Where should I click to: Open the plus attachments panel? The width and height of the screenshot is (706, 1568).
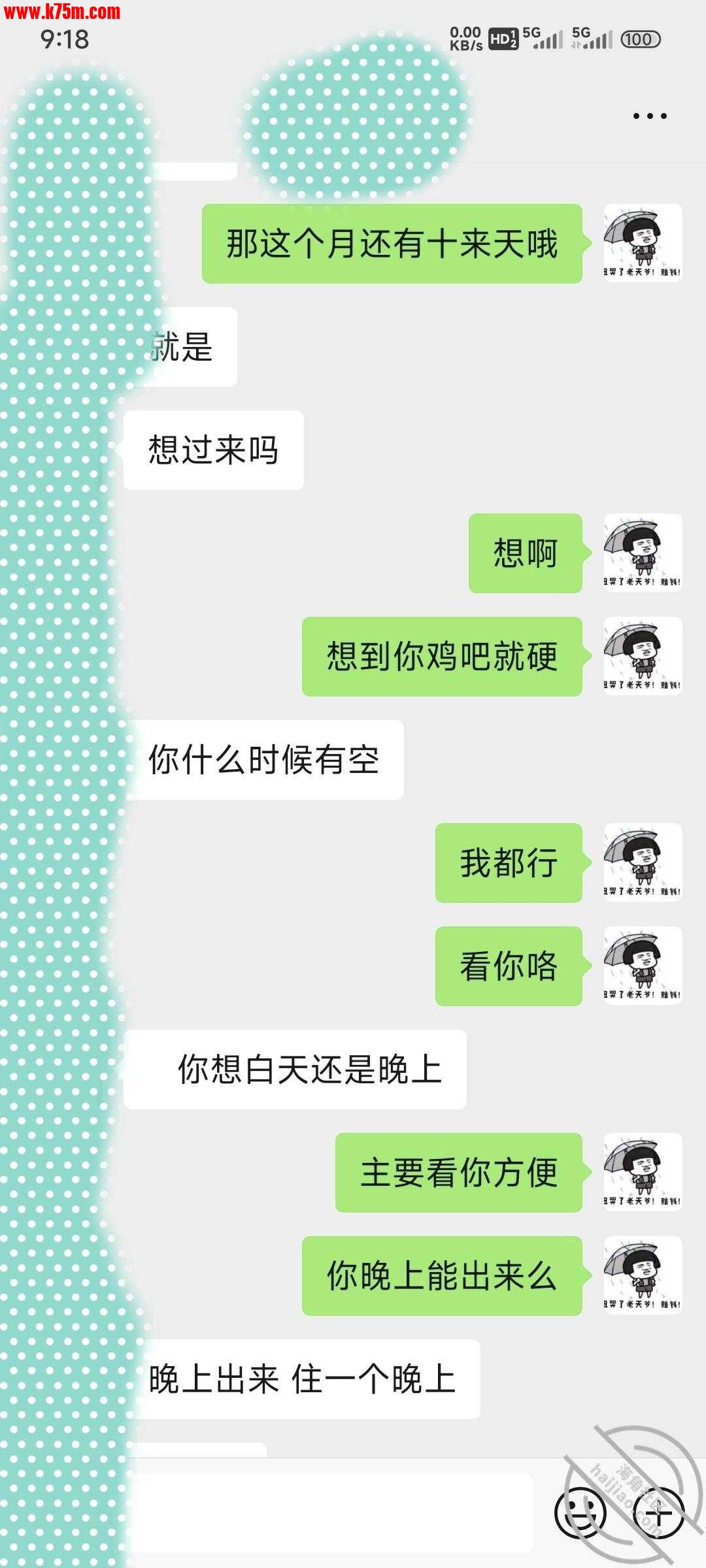pyautogui.click(x=659, y=1513)
